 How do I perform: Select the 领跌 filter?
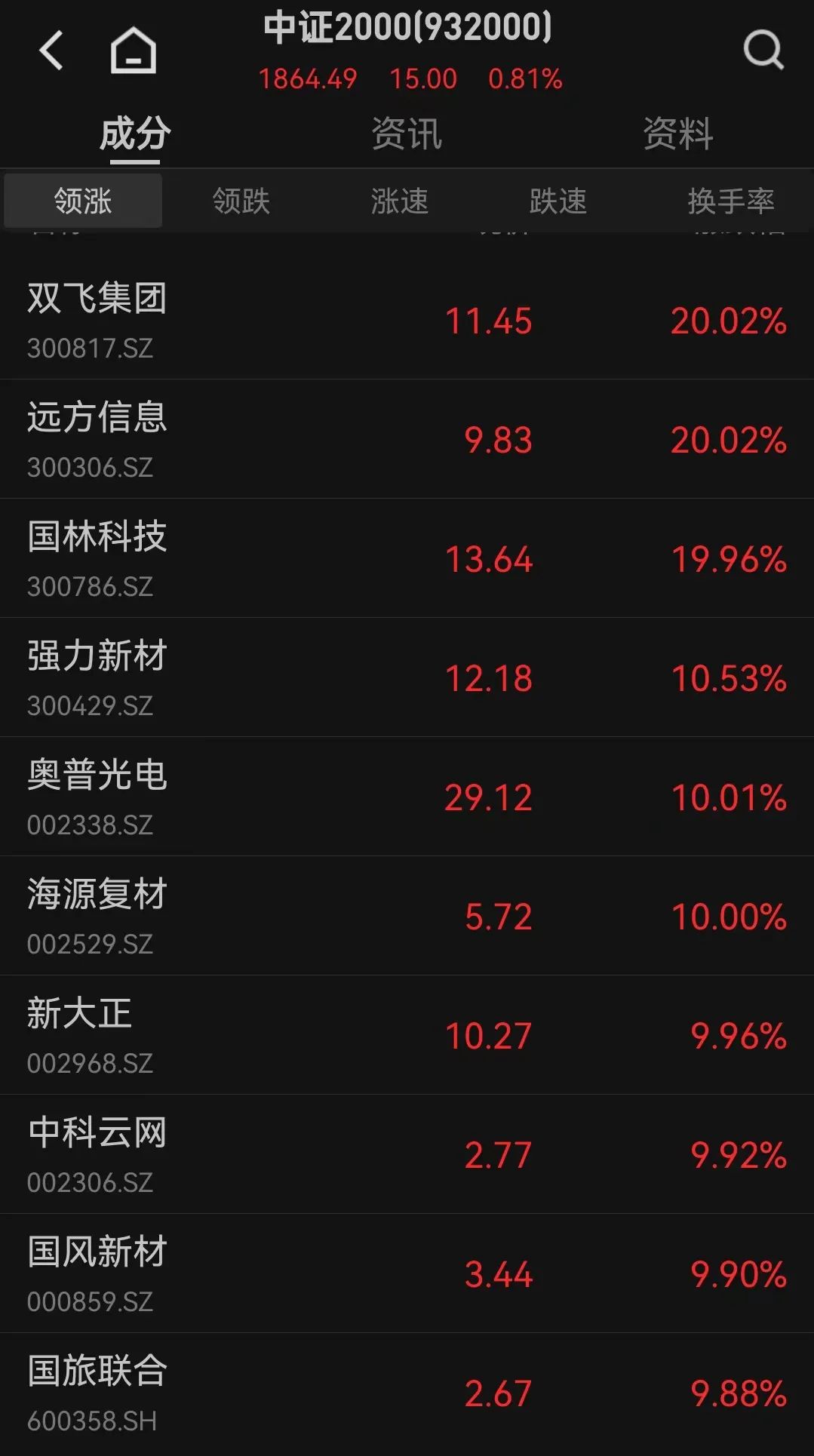click(241, 201)
